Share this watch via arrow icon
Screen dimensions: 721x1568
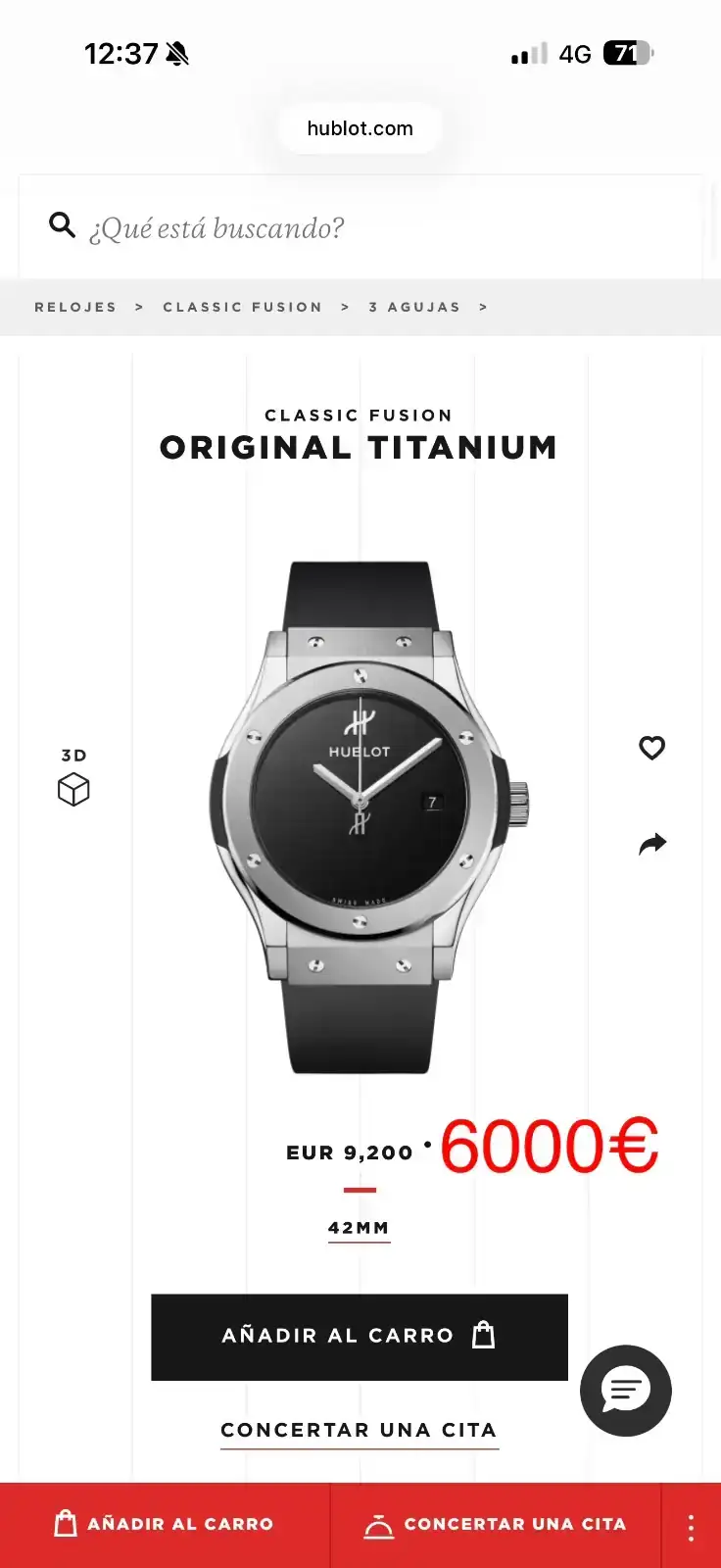(x=652, y=844)
